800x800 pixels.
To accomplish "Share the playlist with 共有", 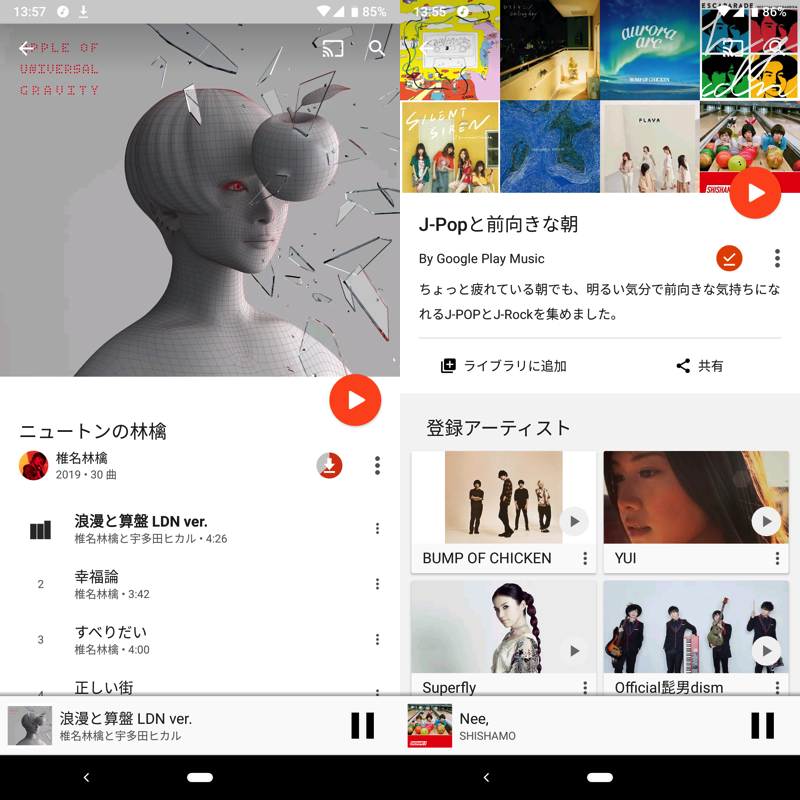I will pos(699,366).
